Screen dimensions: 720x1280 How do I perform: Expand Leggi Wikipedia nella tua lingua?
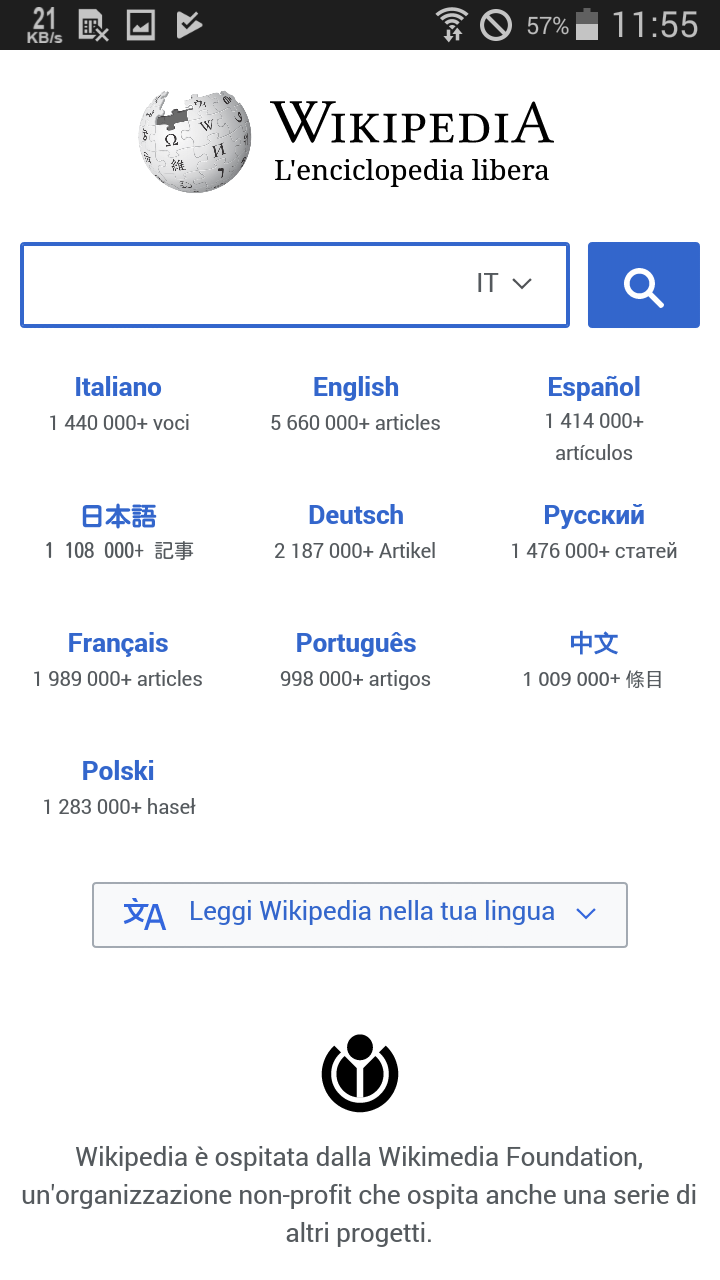(360, 914)
